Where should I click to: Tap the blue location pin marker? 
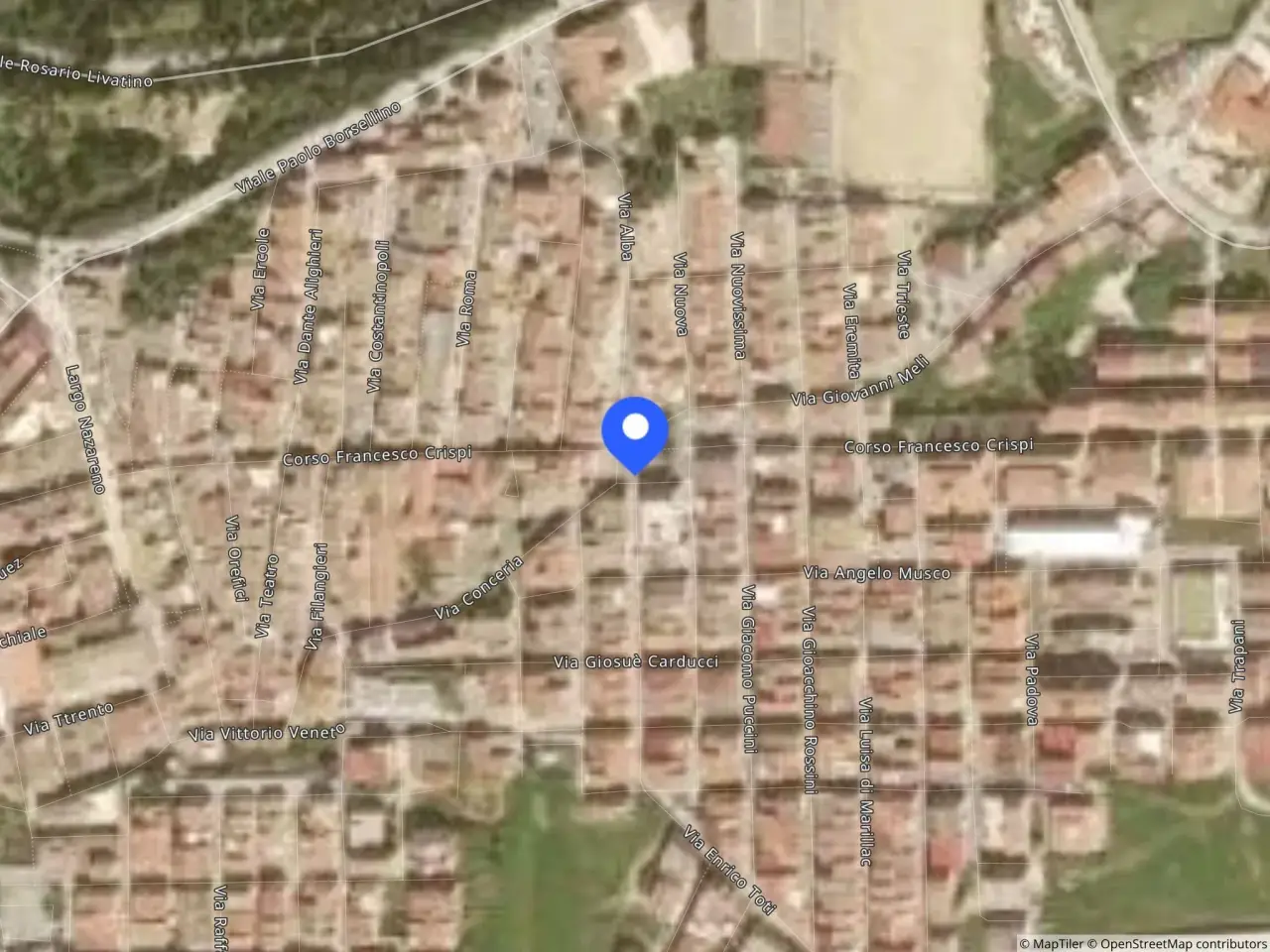pos(635,434)
